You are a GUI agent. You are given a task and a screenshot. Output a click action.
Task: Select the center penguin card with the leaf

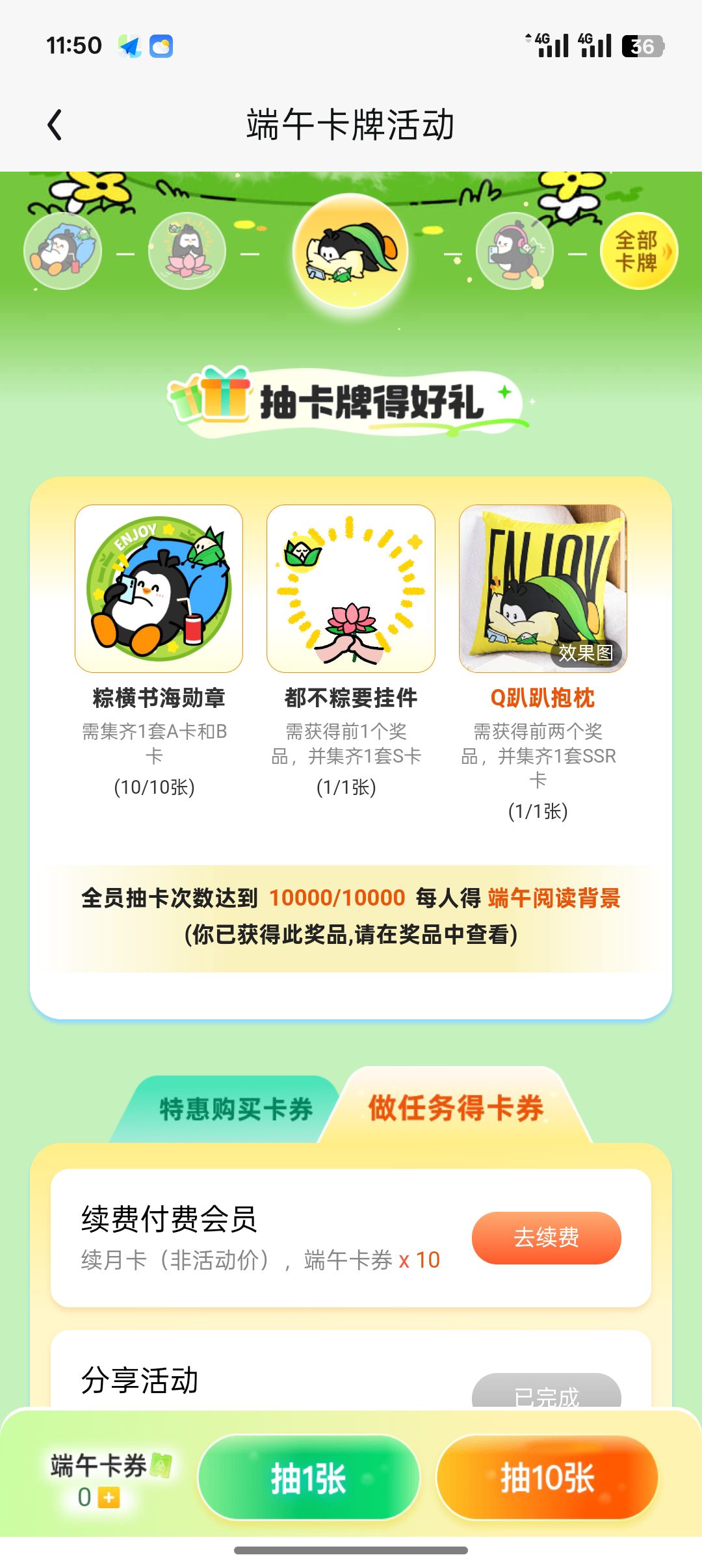(x=351, y=251)
